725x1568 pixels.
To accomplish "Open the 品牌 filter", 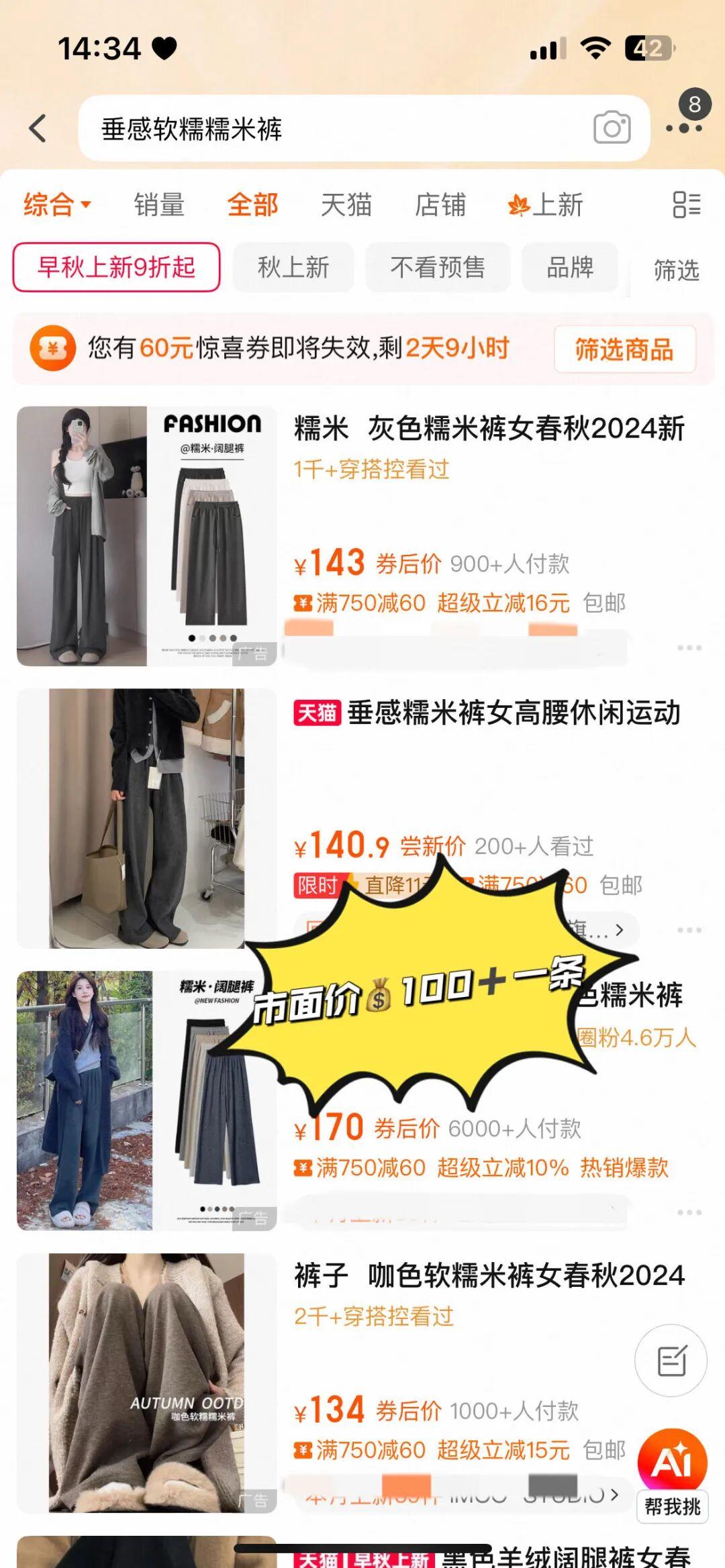I will (x=569, y=267).
